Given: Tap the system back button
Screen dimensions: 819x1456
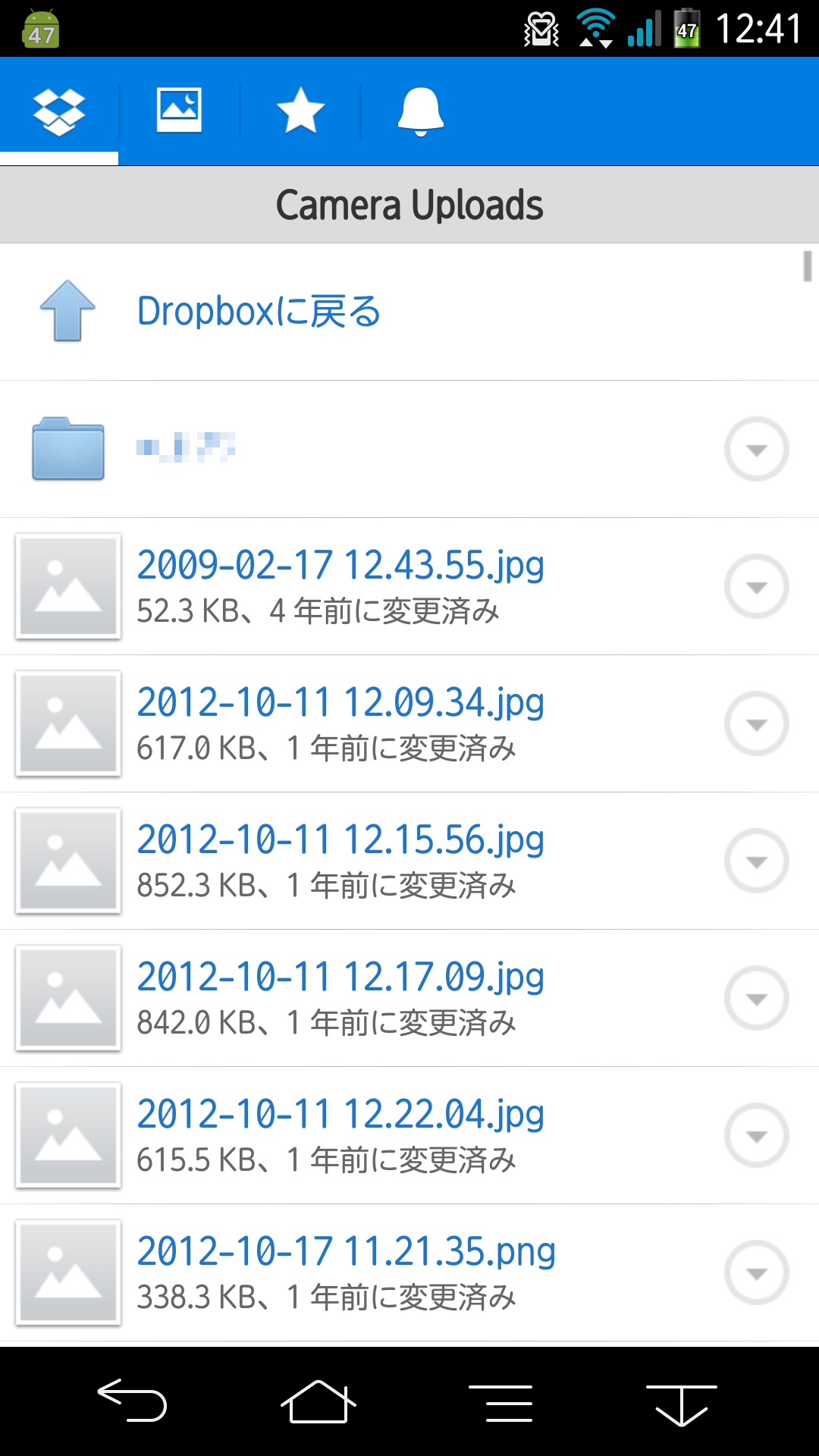Looking at the screenshot, I should (x=133, y=1400).
